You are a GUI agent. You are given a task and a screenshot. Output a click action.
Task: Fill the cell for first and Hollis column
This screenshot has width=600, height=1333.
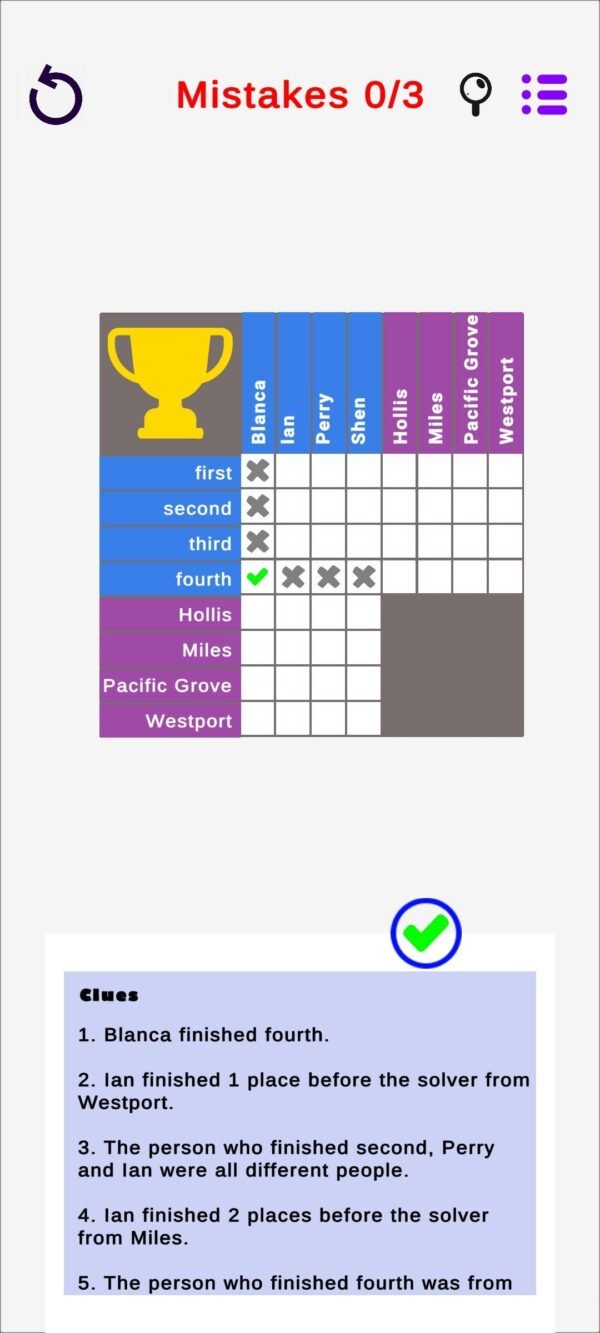coord(400,471)
